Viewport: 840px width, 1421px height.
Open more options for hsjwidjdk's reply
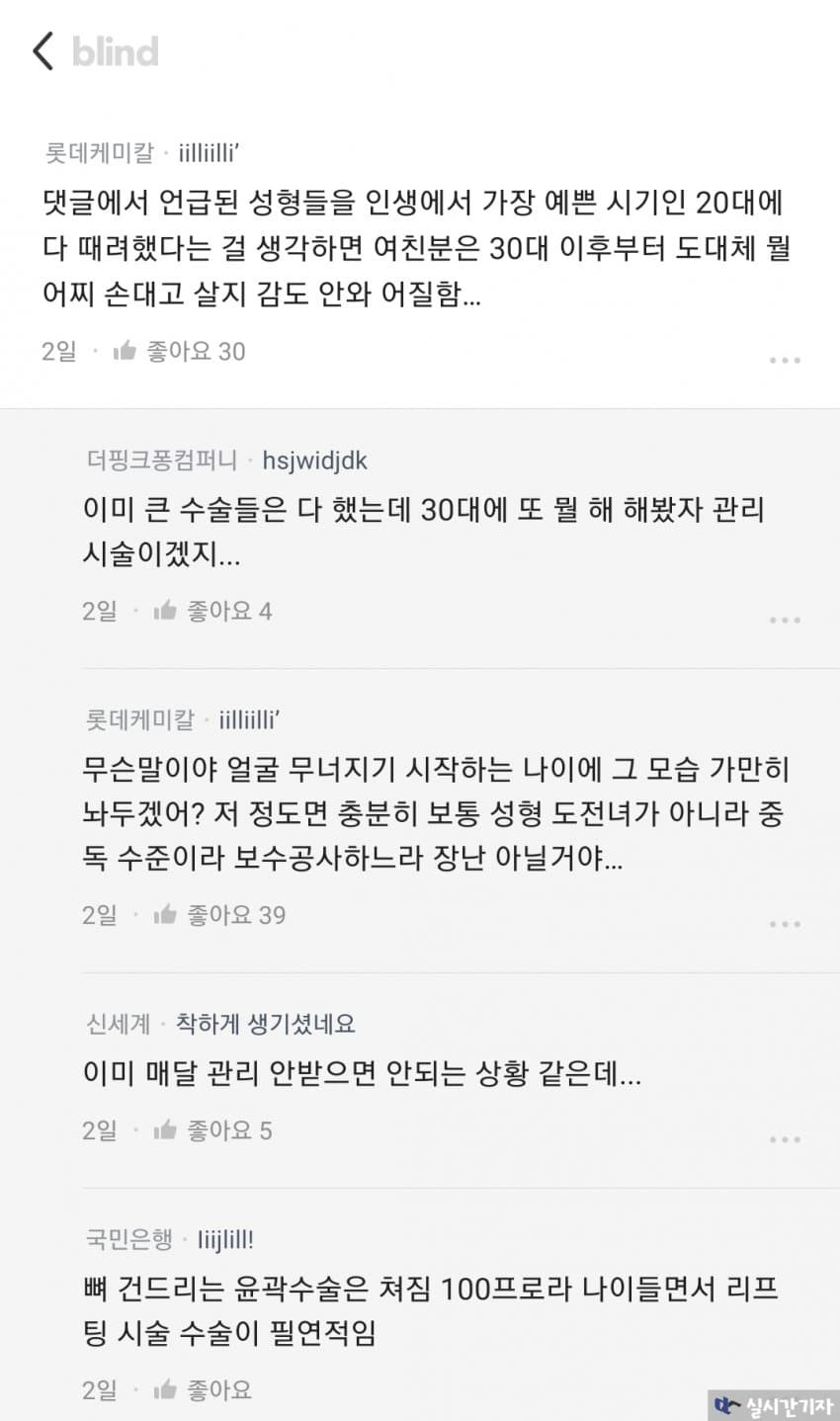[x=785, y=621]
